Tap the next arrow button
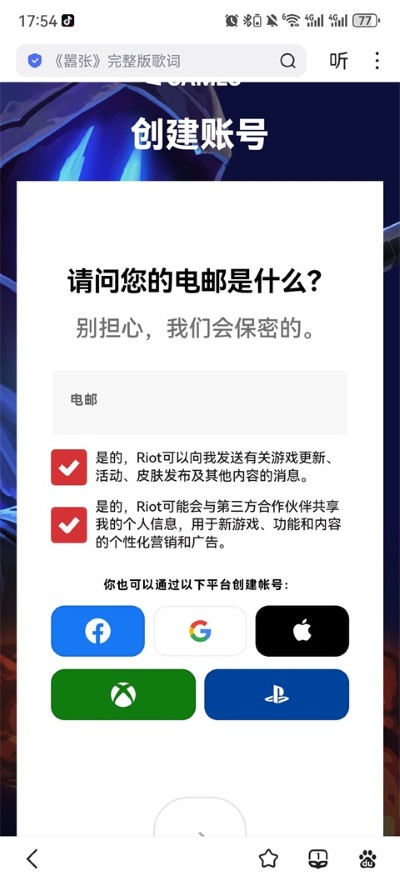This screenshot has width=400, height=882. tap(200, 817)
